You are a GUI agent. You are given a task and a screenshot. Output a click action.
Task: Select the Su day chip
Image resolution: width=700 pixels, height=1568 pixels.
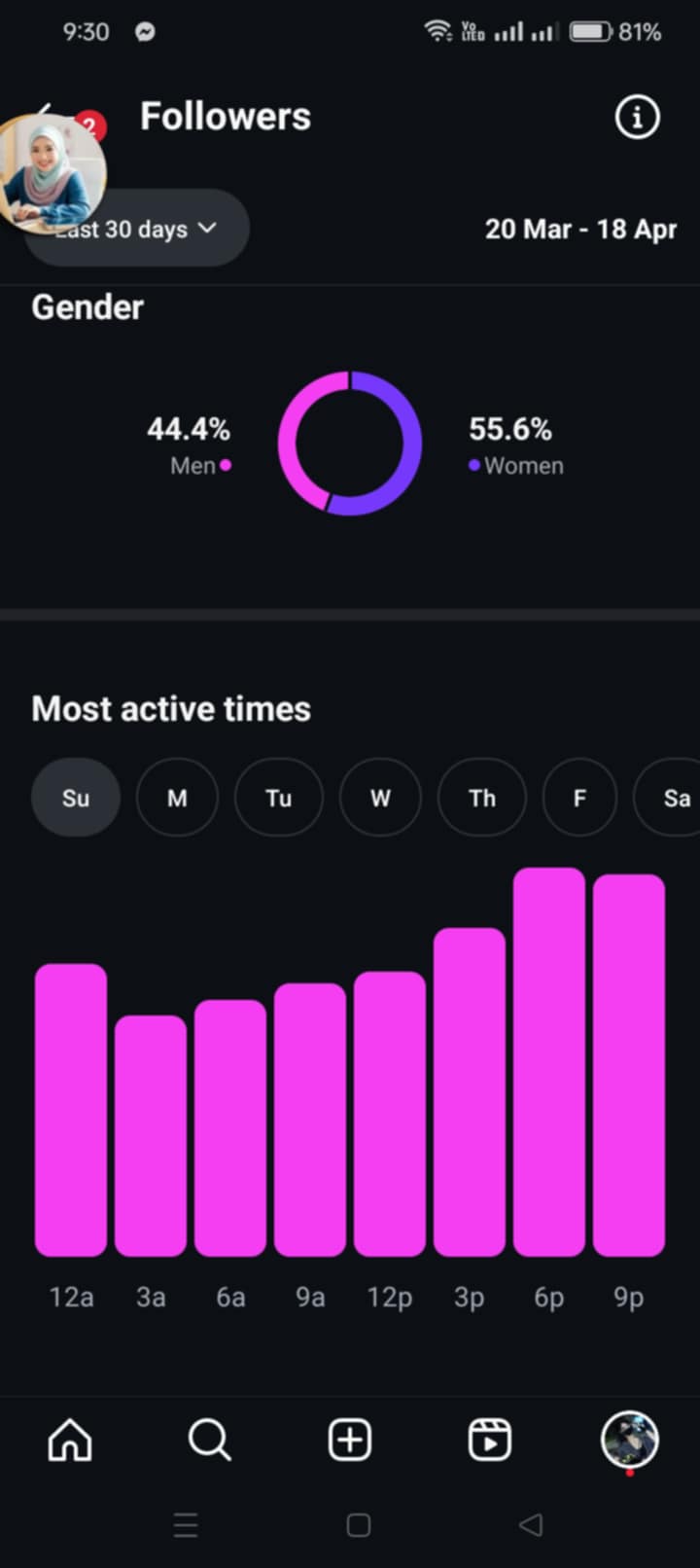76,798
